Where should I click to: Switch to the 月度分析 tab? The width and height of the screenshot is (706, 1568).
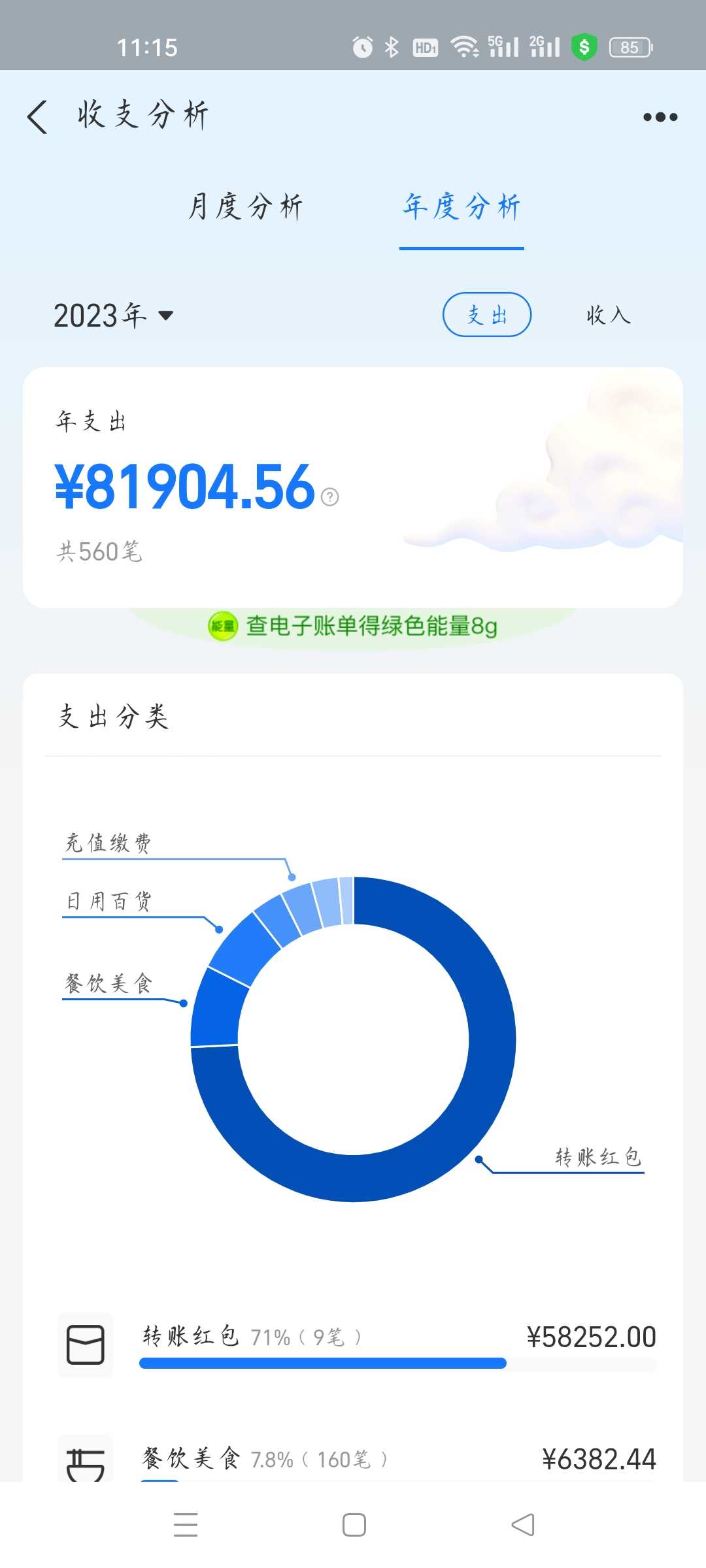tap(245, 206)
